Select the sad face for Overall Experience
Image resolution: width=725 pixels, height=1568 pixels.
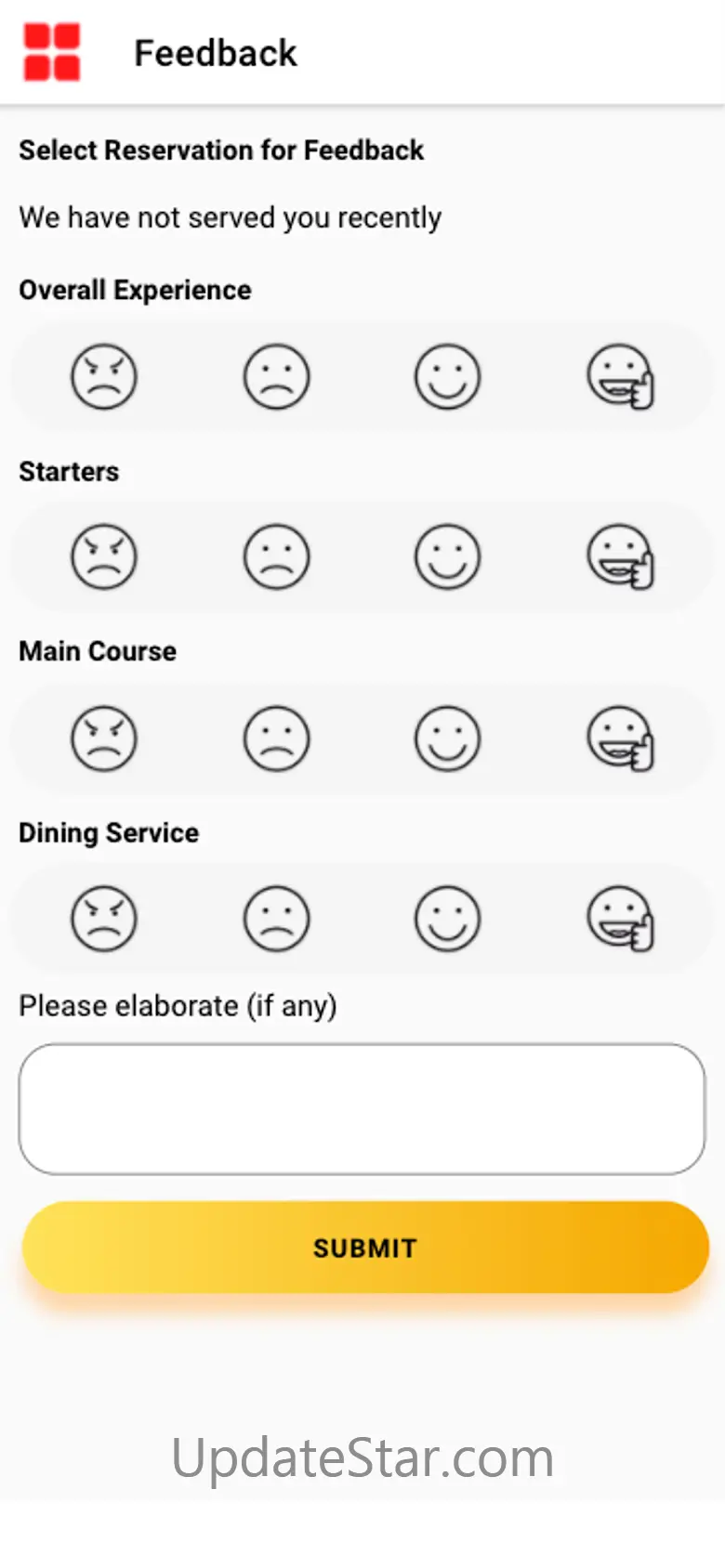click(x=276, y=376)
